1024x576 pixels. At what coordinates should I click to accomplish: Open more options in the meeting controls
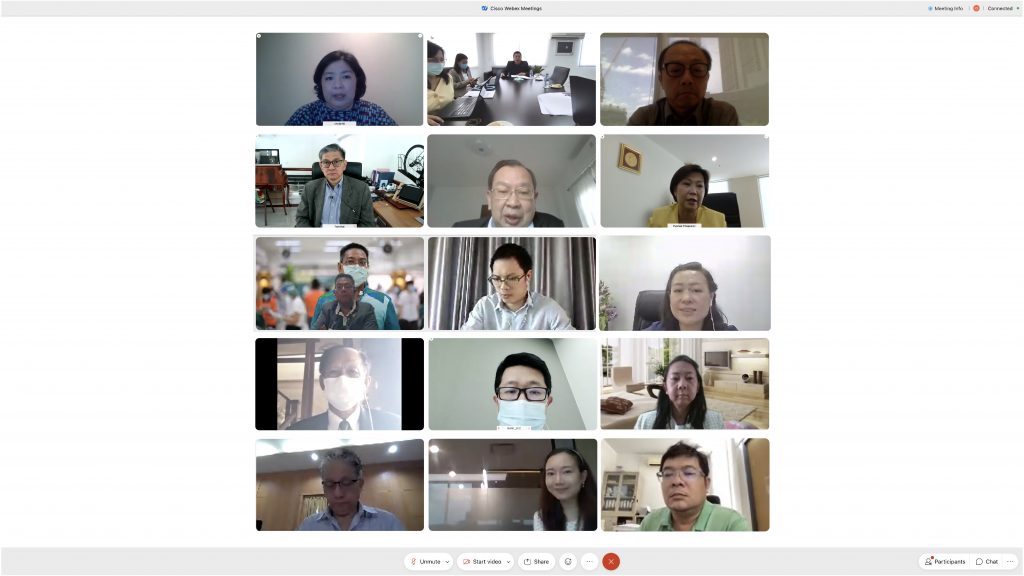point(589,562)
